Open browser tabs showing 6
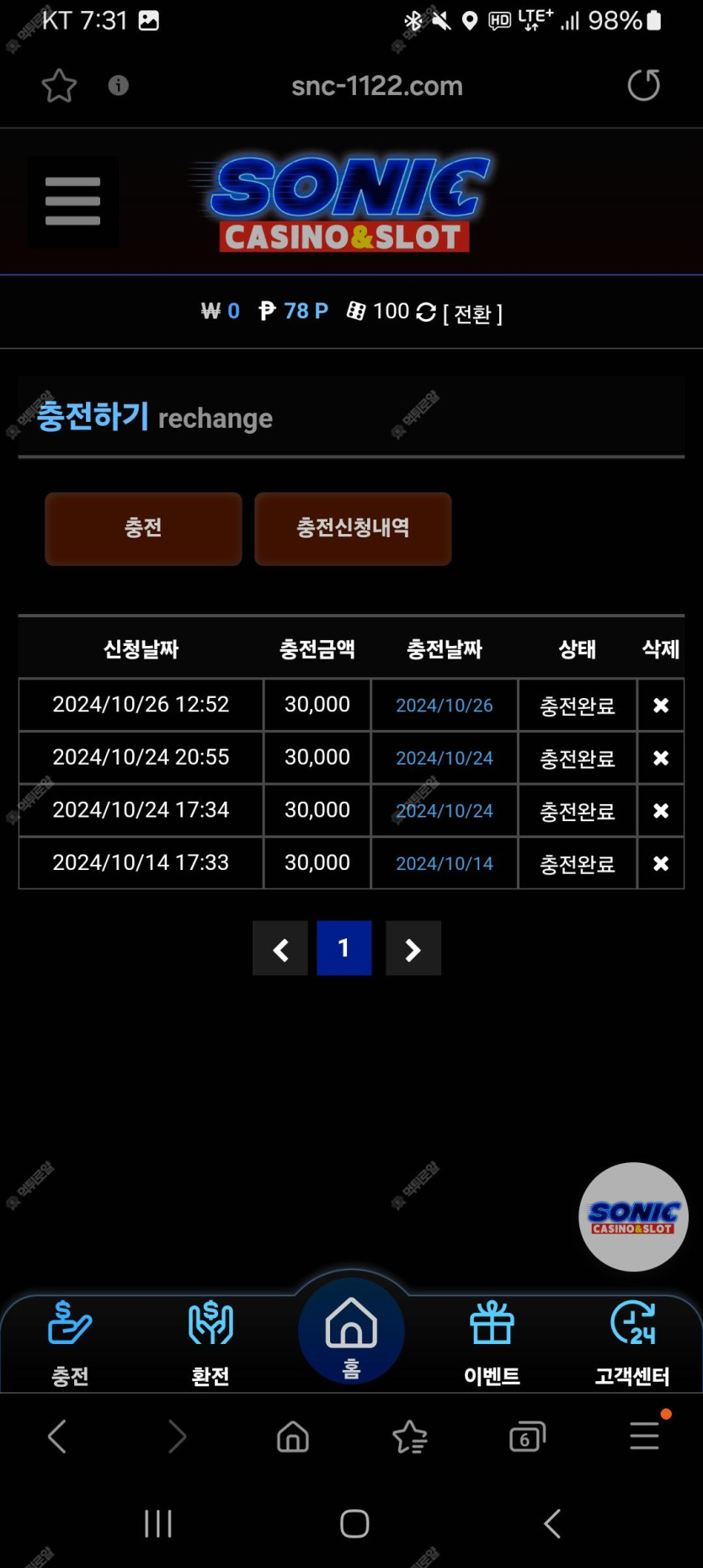 click(x=527, y=1437)
